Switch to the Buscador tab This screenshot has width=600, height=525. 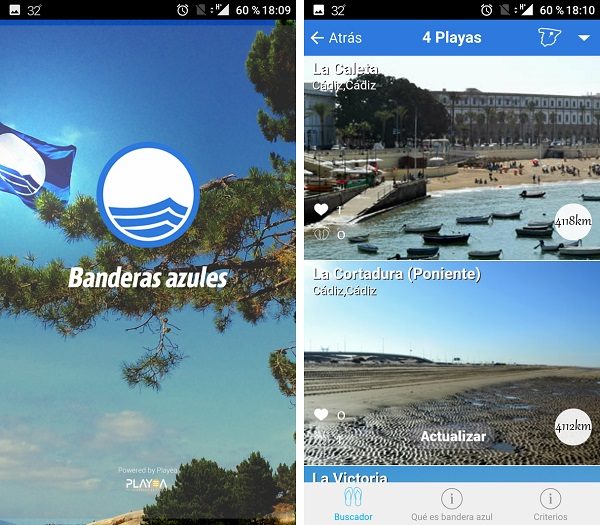[353, 504]
